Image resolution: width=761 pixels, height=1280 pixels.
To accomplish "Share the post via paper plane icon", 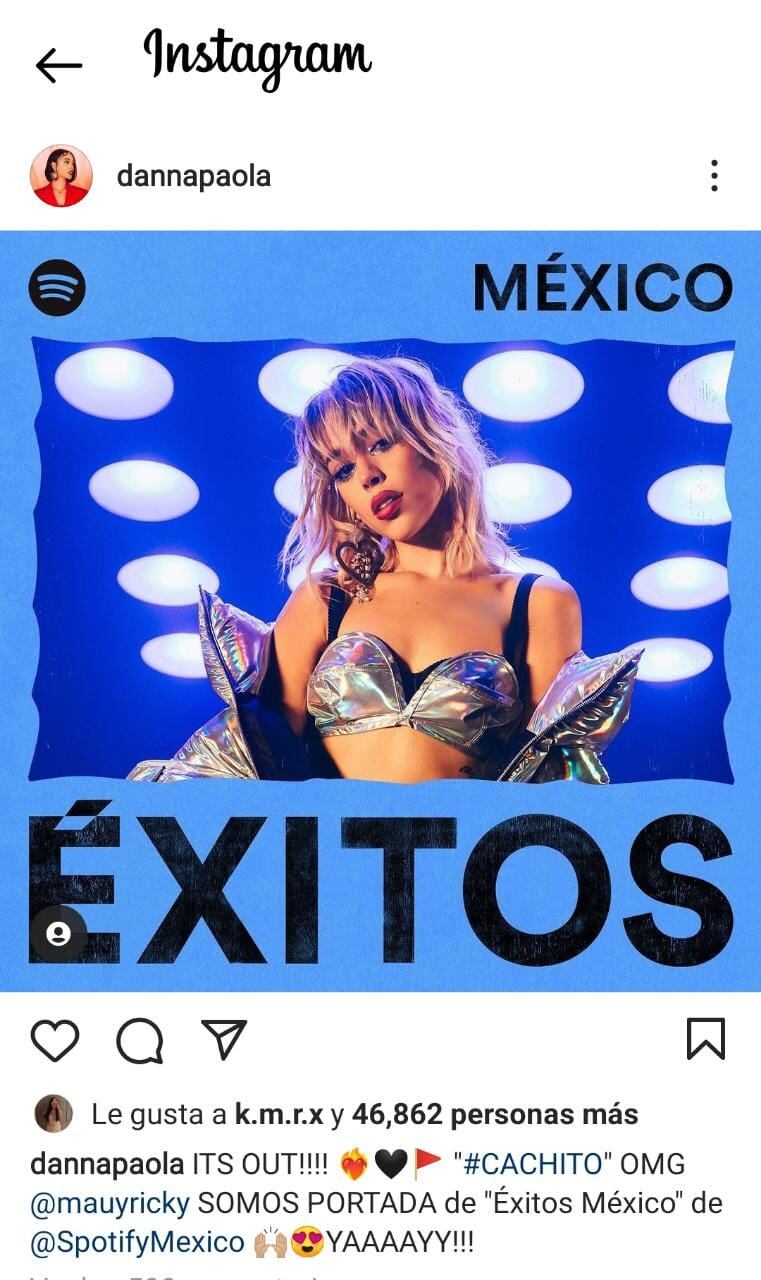I will [x=223, y=1040].
